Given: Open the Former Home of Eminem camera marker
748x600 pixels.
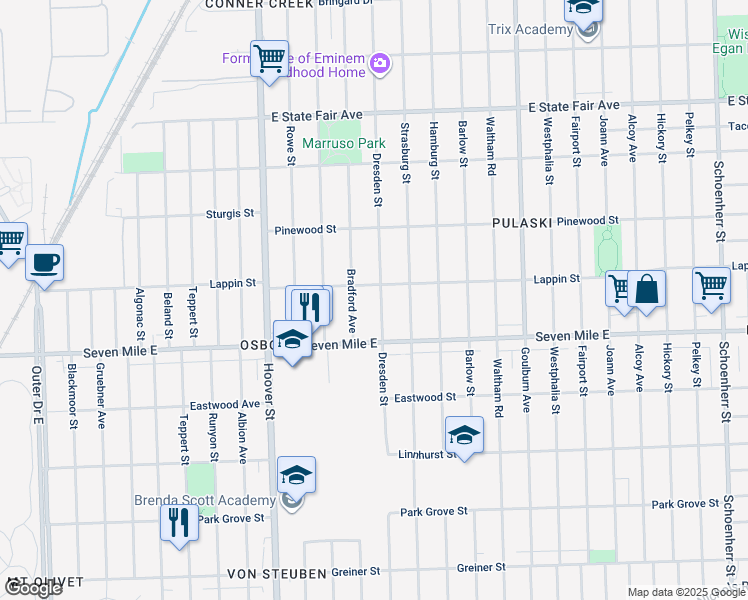Looking at the screenshot, I should (379, 65).
